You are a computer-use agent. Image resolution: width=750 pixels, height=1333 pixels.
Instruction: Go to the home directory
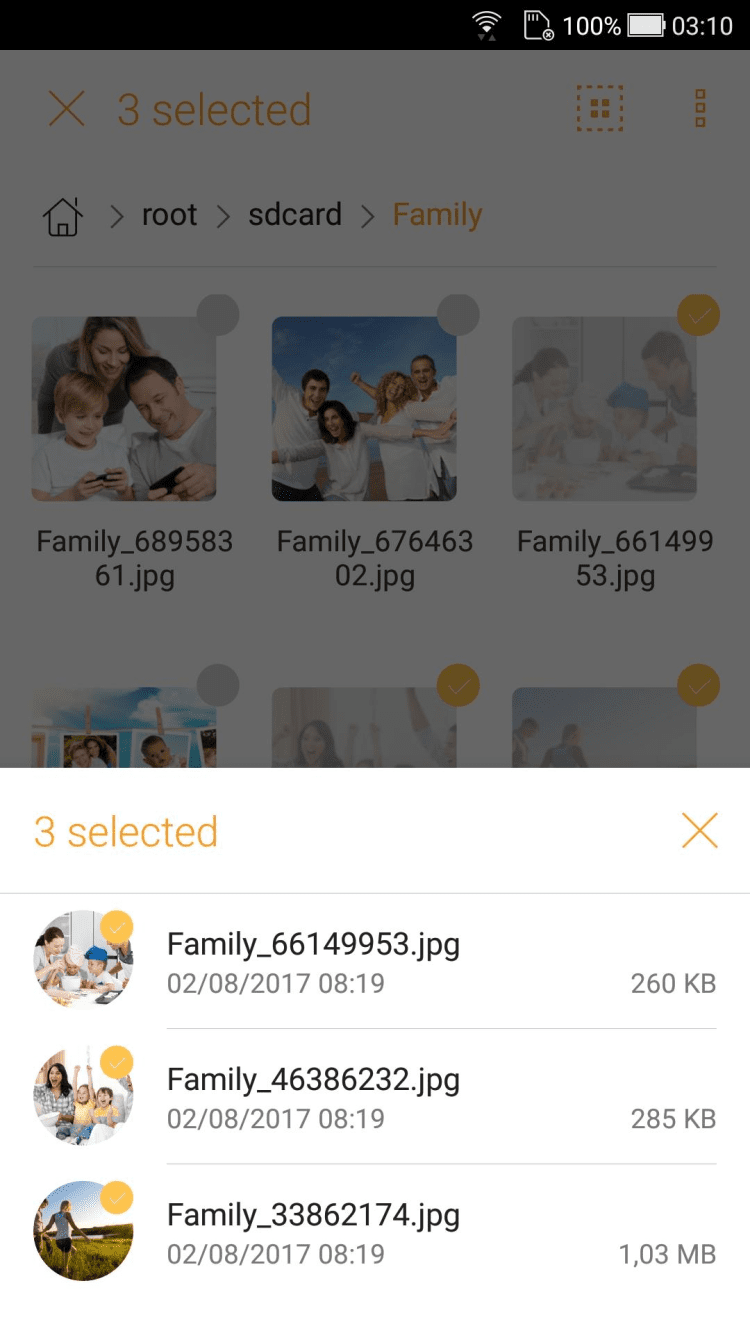click(62, 215)
